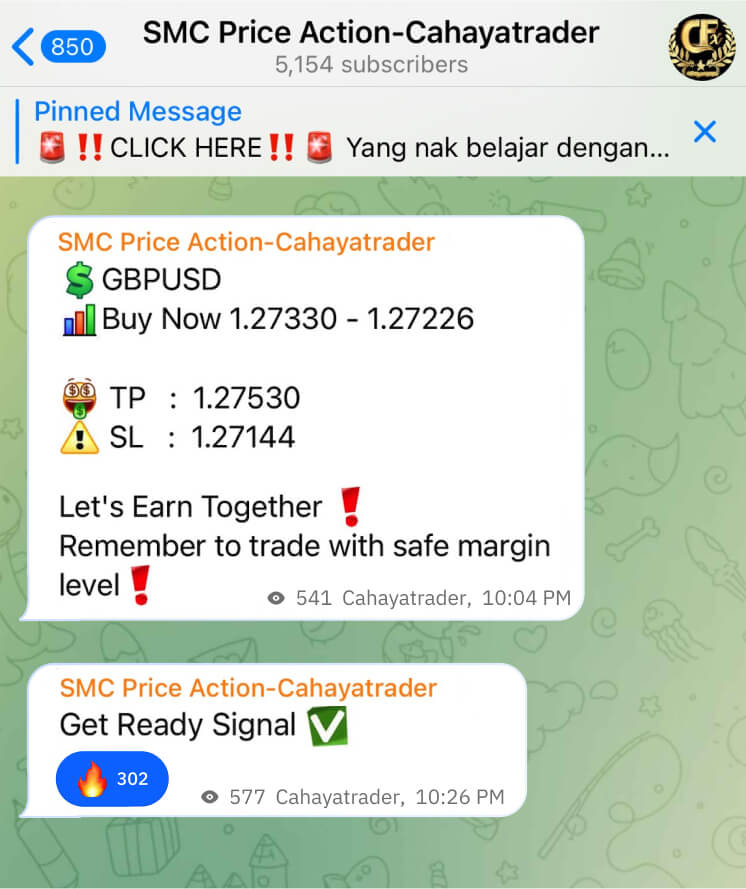This screenshot has width=746, height=889.
Task: Dismiss the pinned message banner
Action: pyautogui.click(x=705, y=131)
